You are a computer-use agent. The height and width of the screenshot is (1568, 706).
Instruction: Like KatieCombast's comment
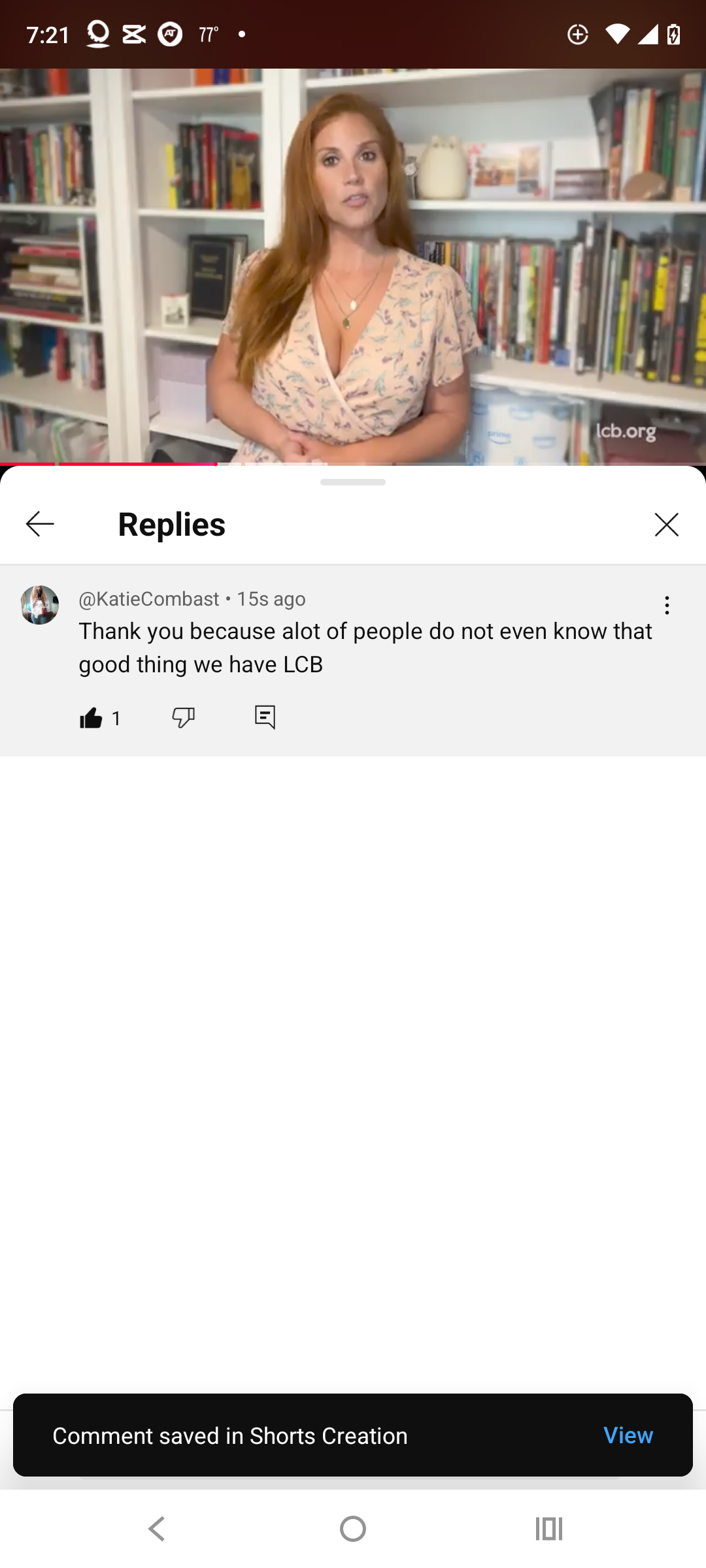(x=92, y=718)
